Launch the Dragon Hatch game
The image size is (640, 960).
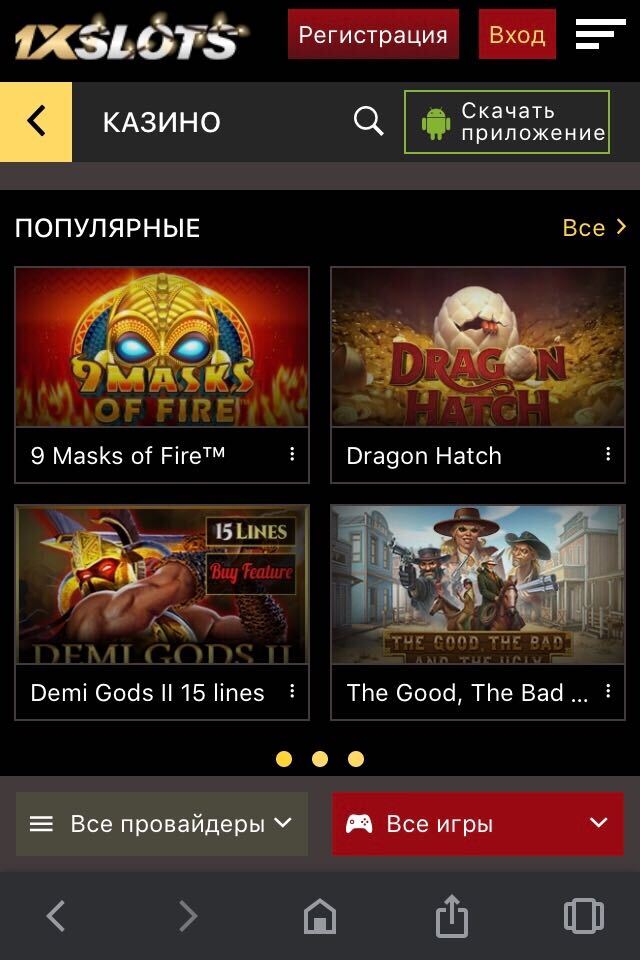coord(477,348)
